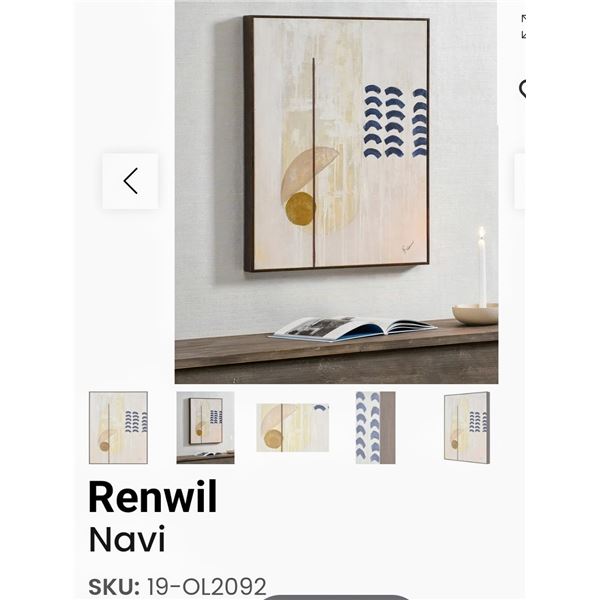Select the fourth thumbnail with blue crescent detail
This screenshot has height=600, width=600.
(375, 427)
